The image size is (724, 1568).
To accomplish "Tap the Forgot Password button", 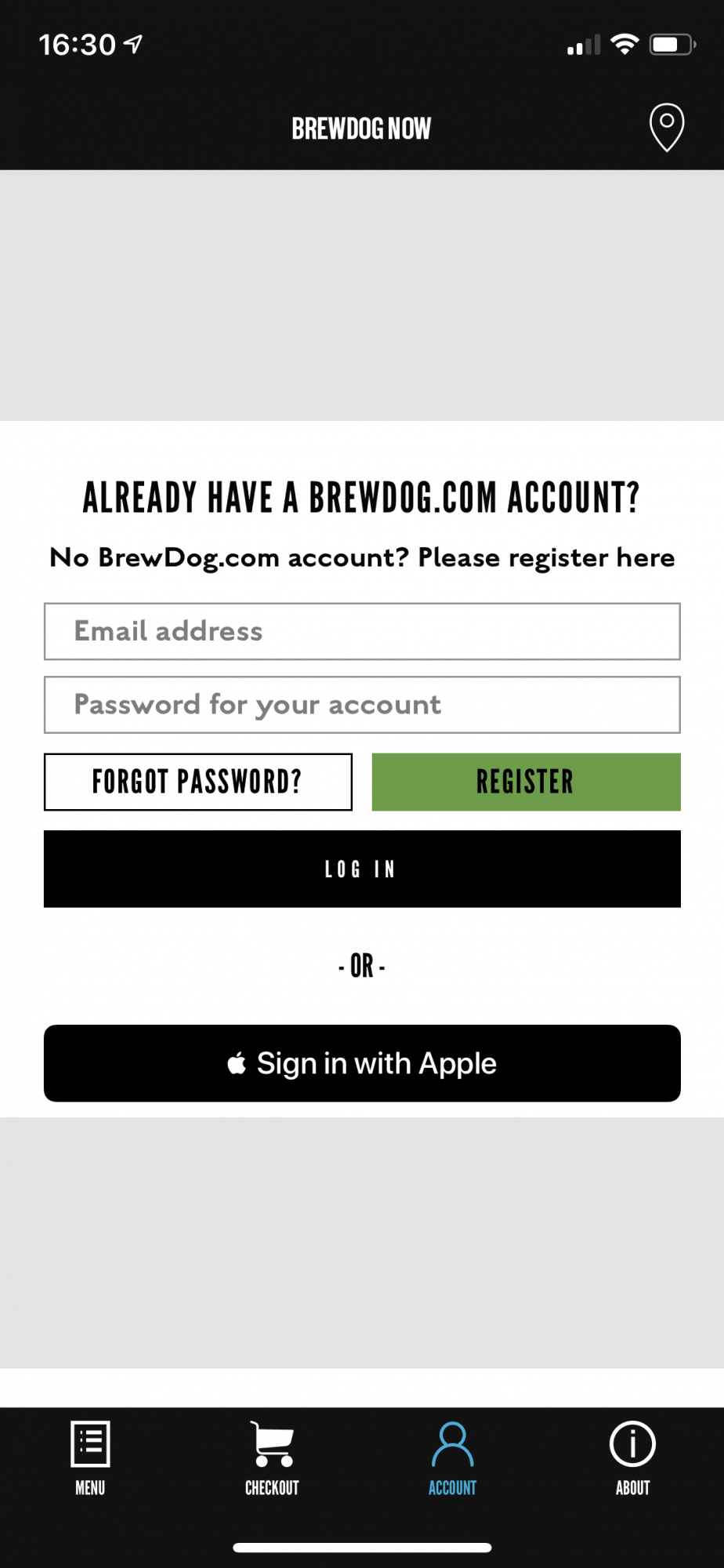I will click(x=198, y=782).
